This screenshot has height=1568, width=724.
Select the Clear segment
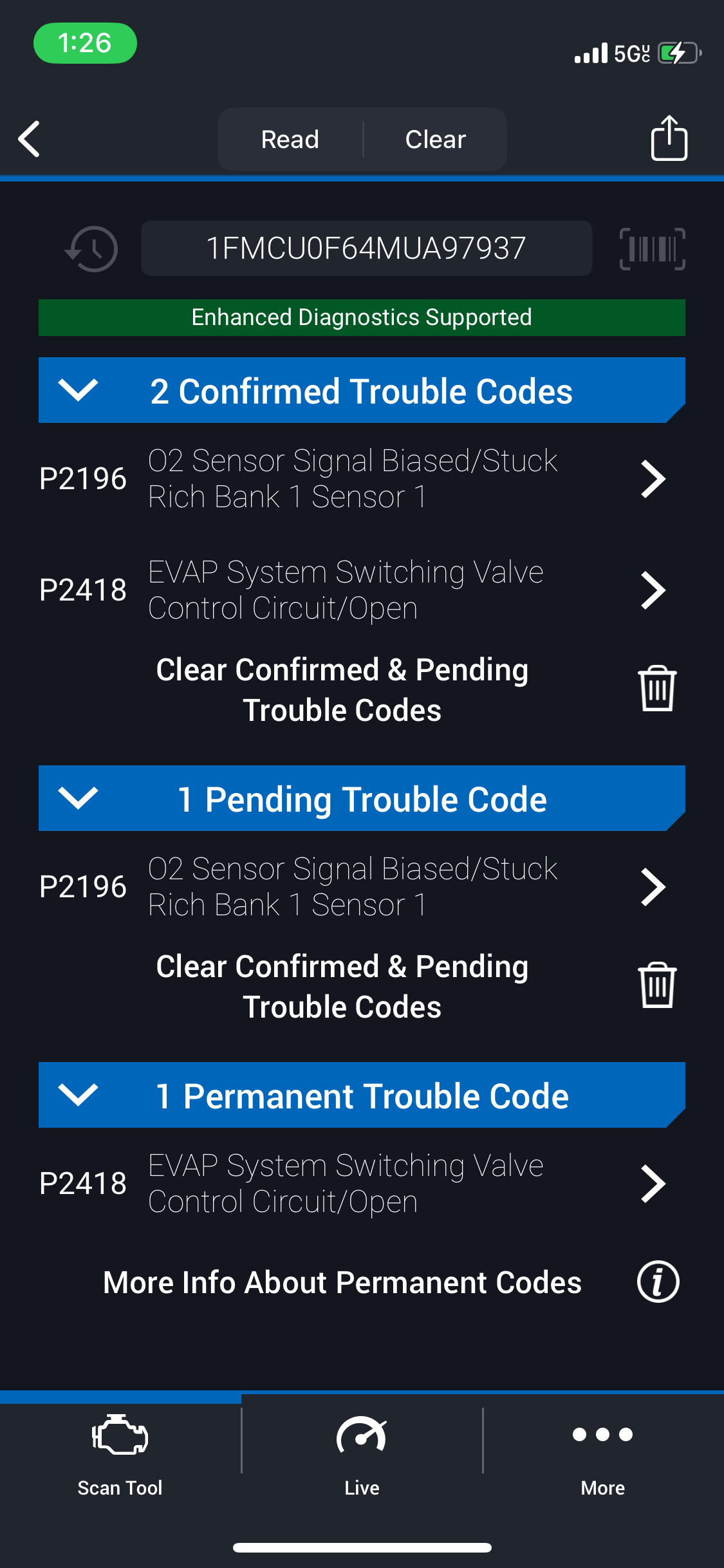click(436, 140)
